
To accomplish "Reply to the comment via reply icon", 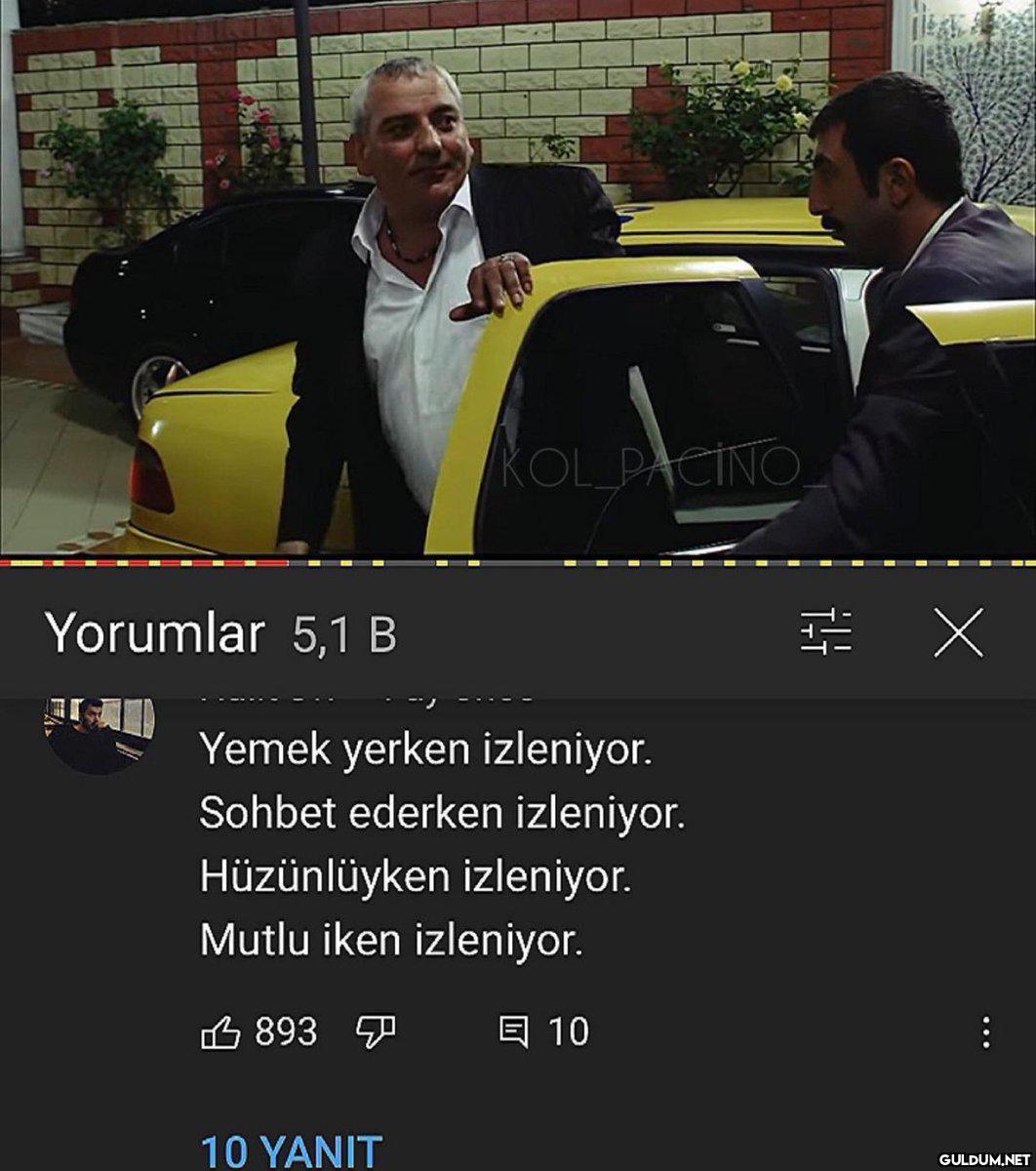I will [x=513, y=1032].
